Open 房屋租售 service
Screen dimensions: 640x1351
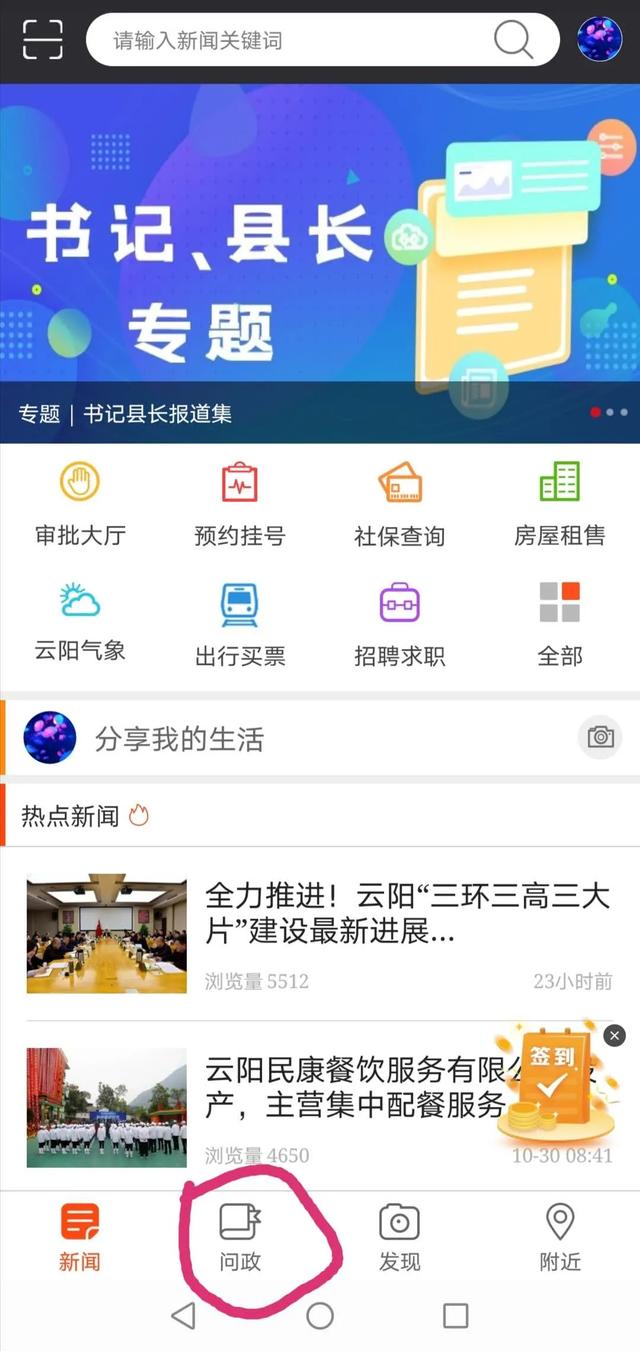[560, 505]
